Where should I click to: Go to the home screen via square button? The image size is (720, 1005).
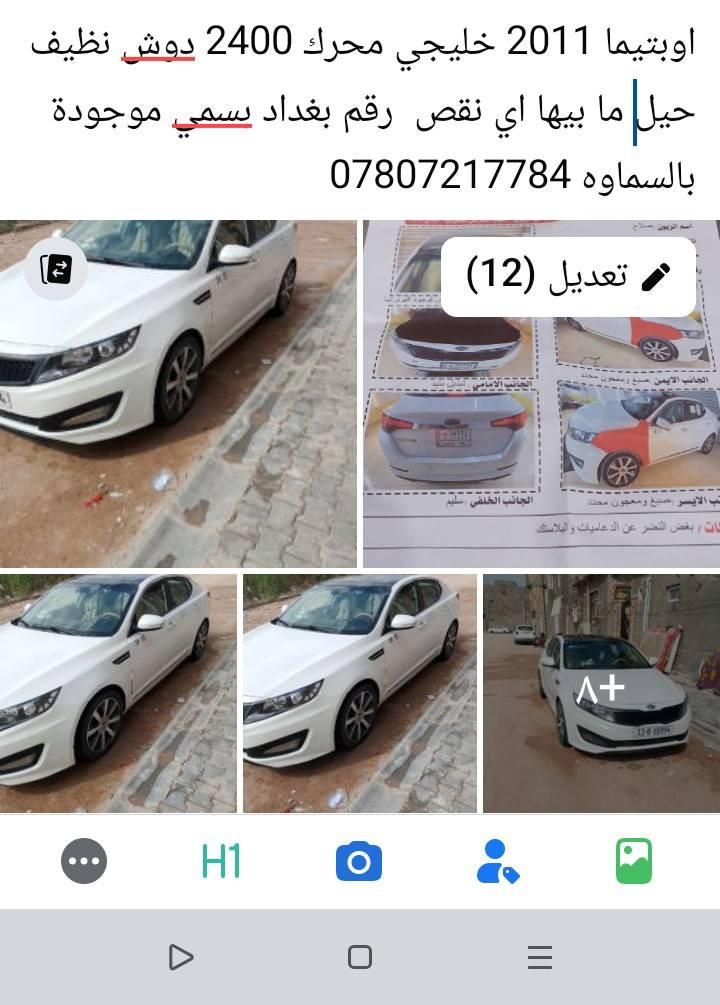(x=360, y=957)
